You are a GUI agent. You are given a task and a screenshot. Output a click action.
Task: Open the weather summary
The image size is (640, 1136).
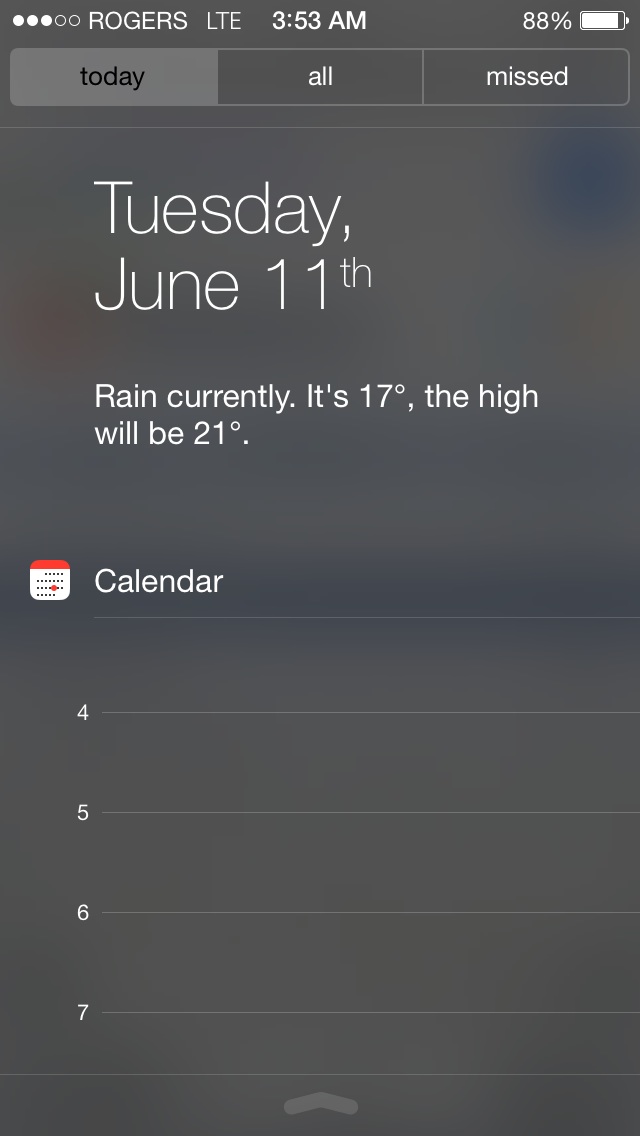(316, 415)
